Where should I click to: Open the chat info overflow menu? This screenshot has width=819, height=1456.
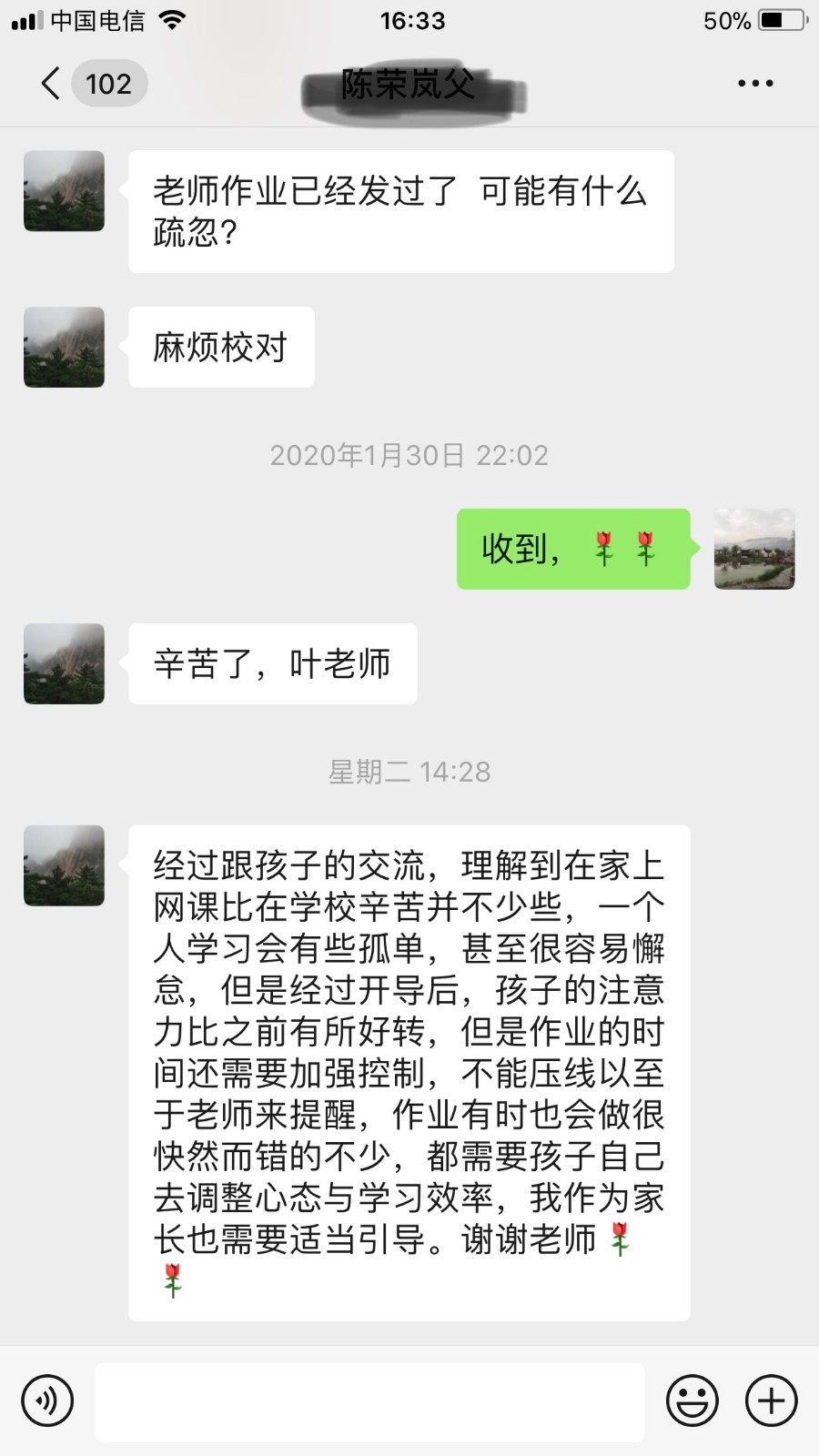point(755,84)
